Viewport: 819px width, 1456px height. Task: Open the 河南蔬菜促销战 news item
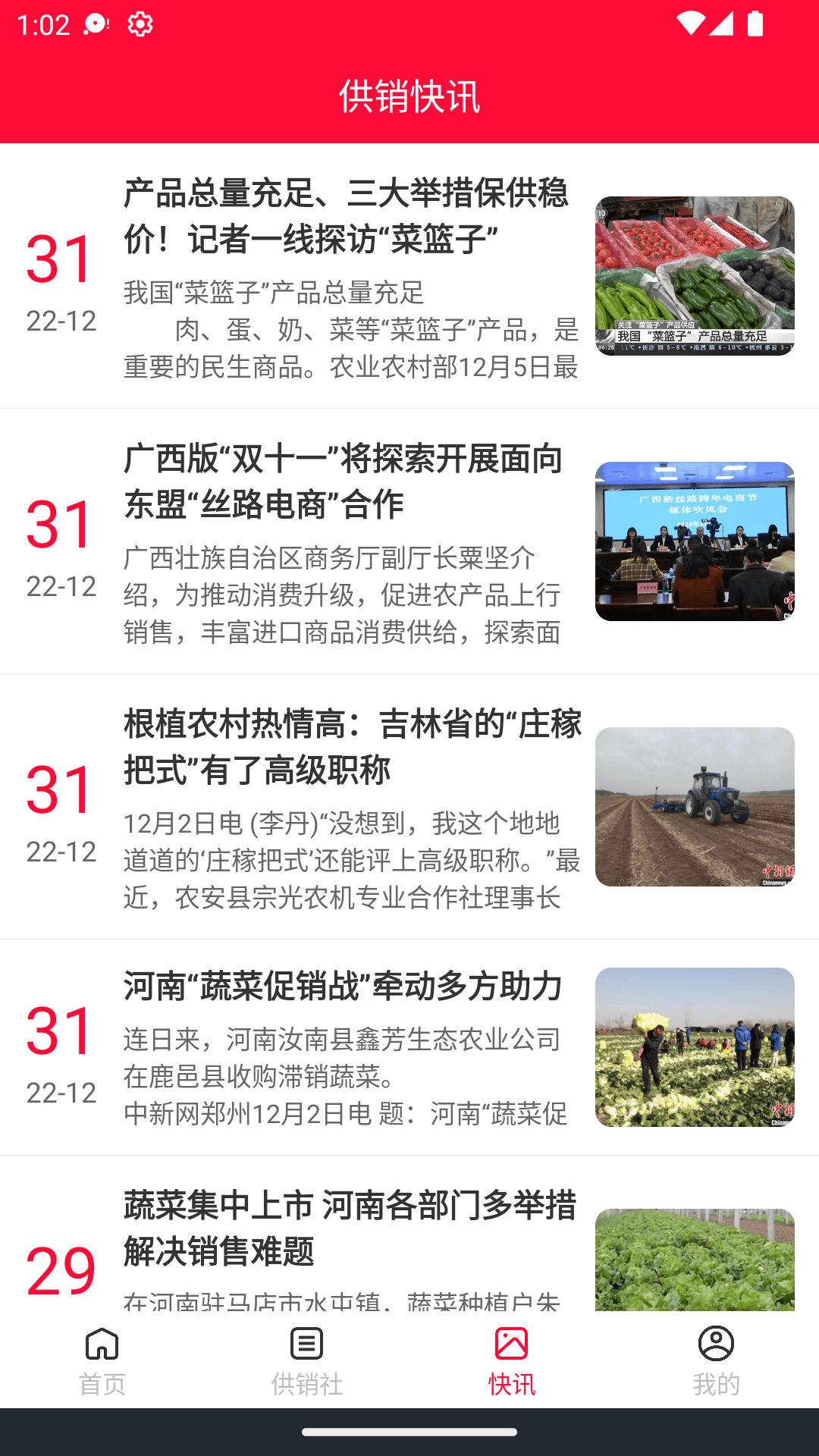341,988
